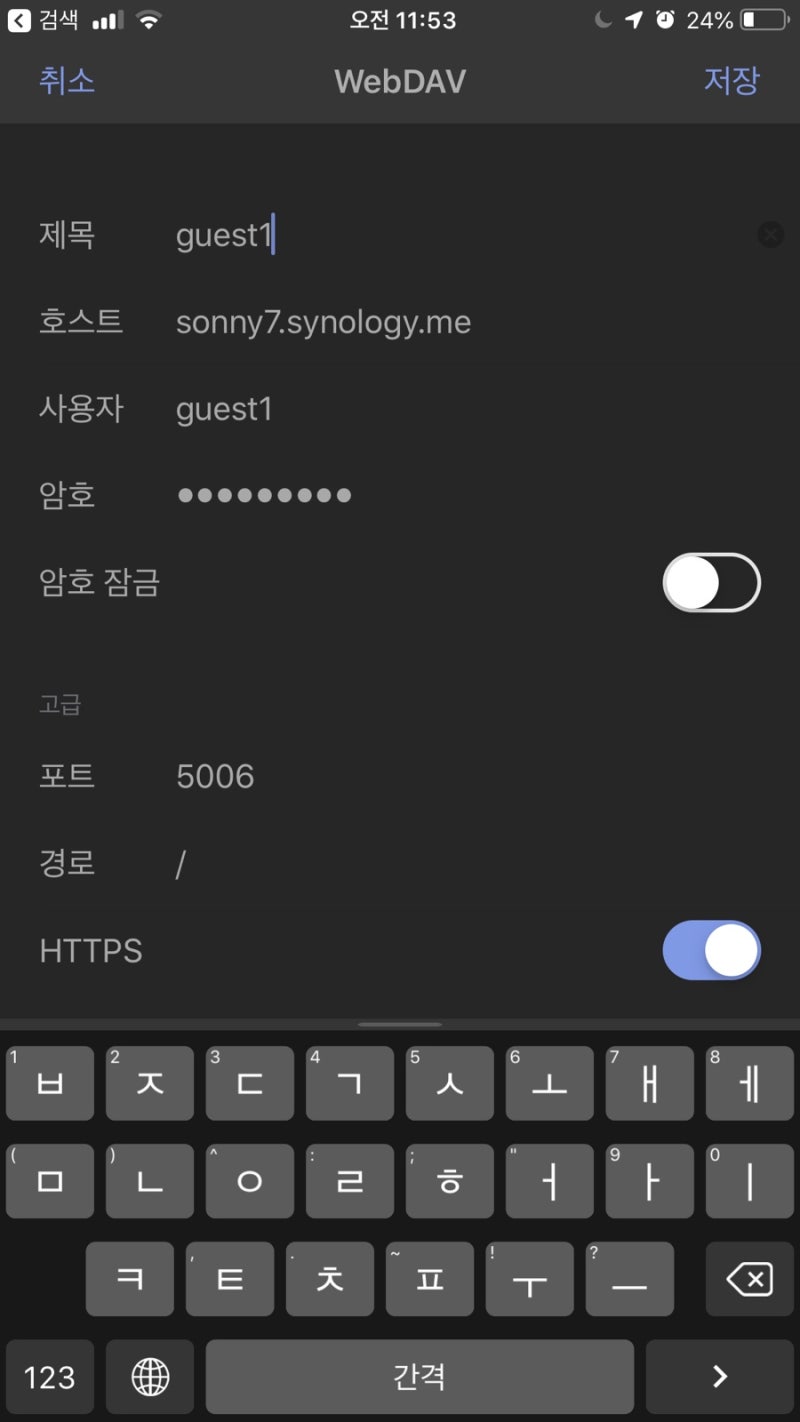Switch keyboard with the globe key
Screen dimensions: 800x1422
click(149, 1377)
